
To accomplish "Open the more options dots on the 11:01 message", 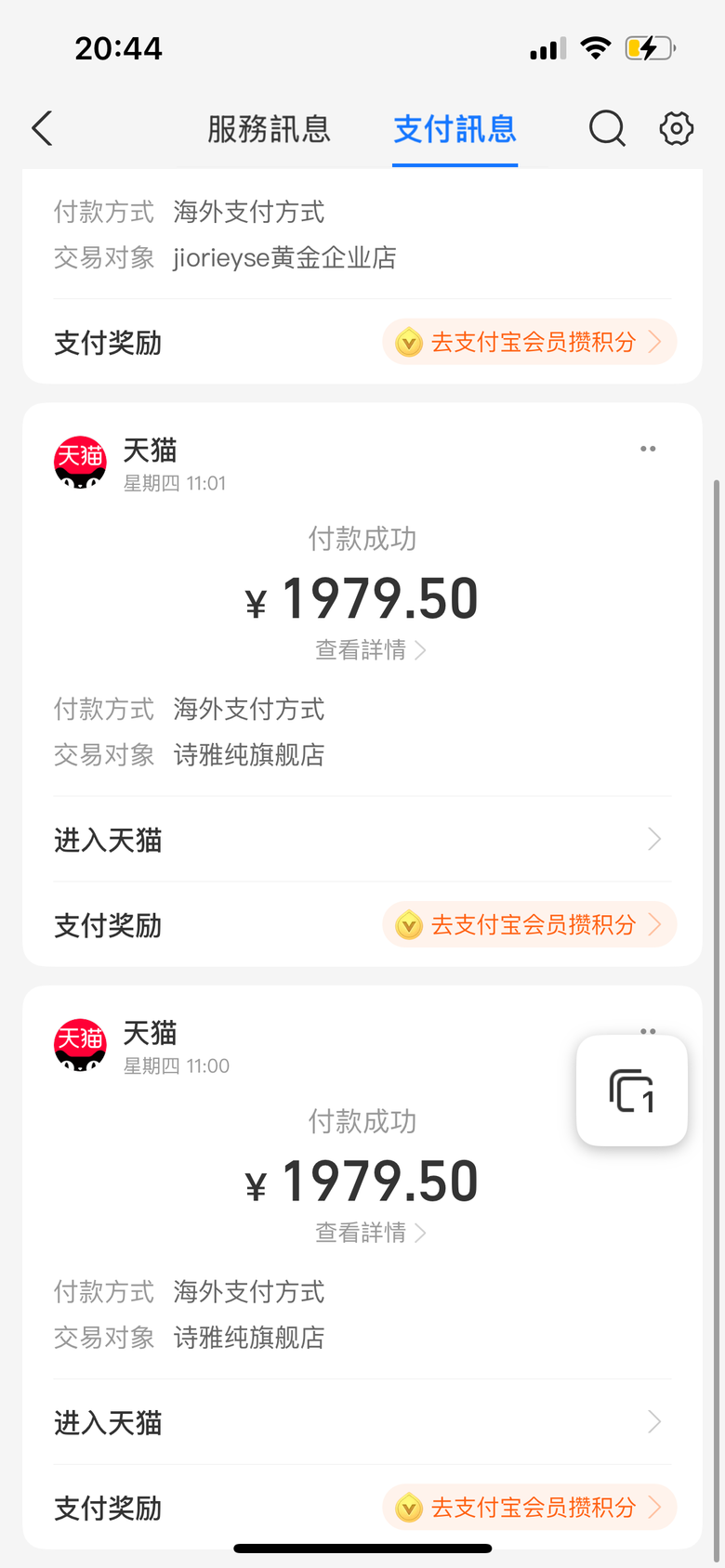I will [649, 449].
